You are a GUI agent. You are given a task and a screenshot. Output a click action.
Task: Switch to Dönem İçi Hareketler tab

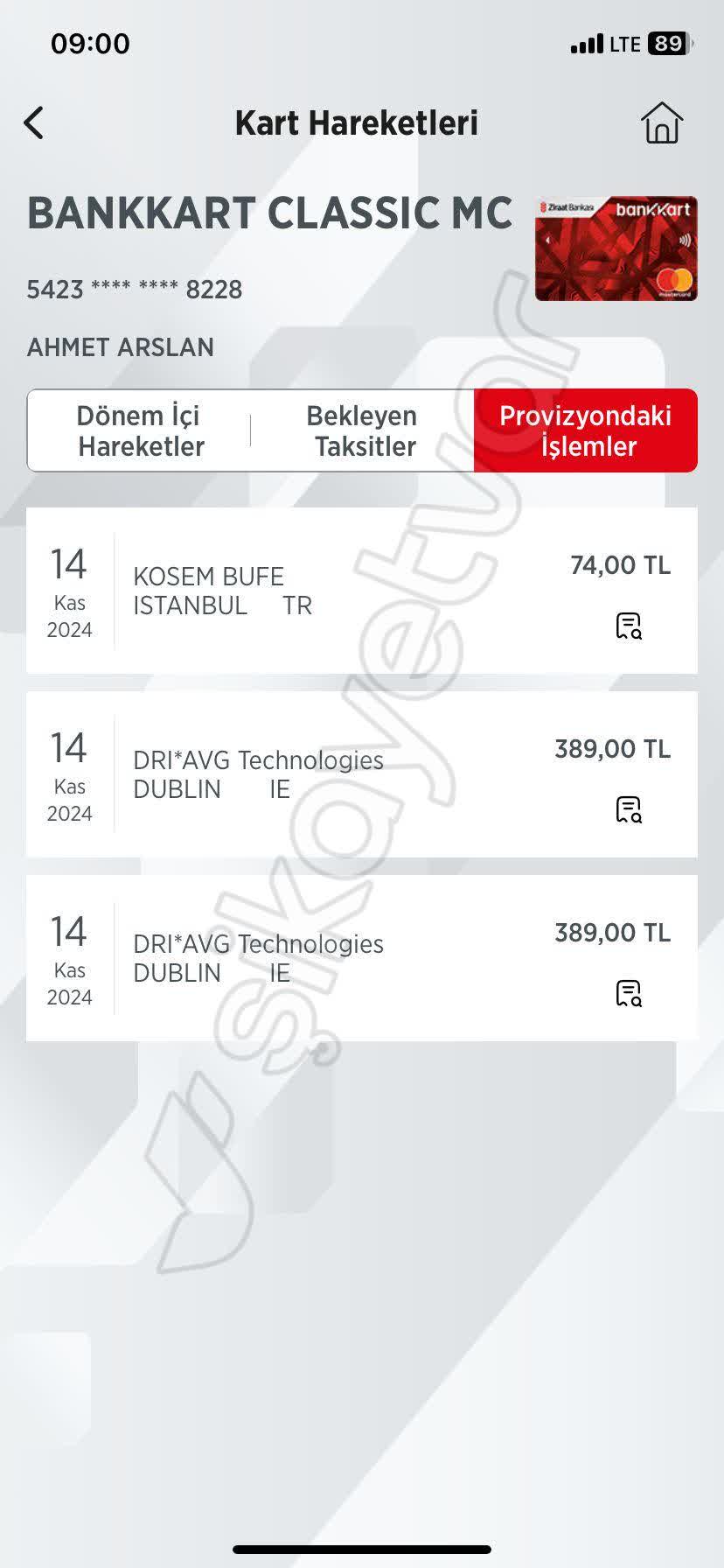click(x=140, y=430)
